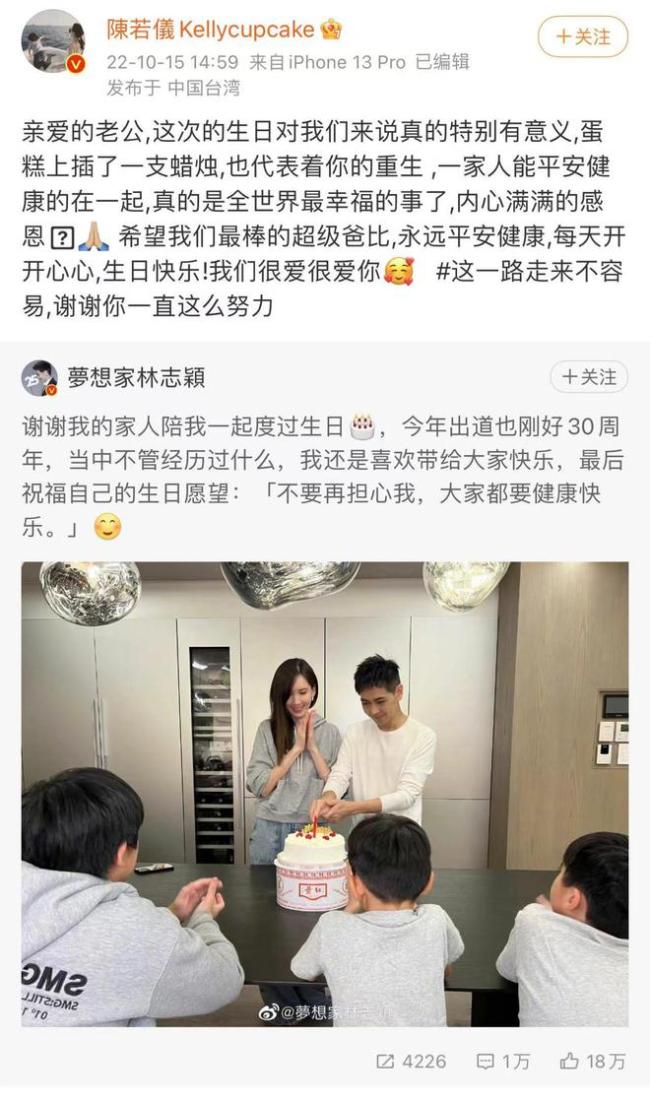The height and width of the screenshot is (1101, 650).
Task: Like the post with 18万 likes
Action: coord(592,1061)
